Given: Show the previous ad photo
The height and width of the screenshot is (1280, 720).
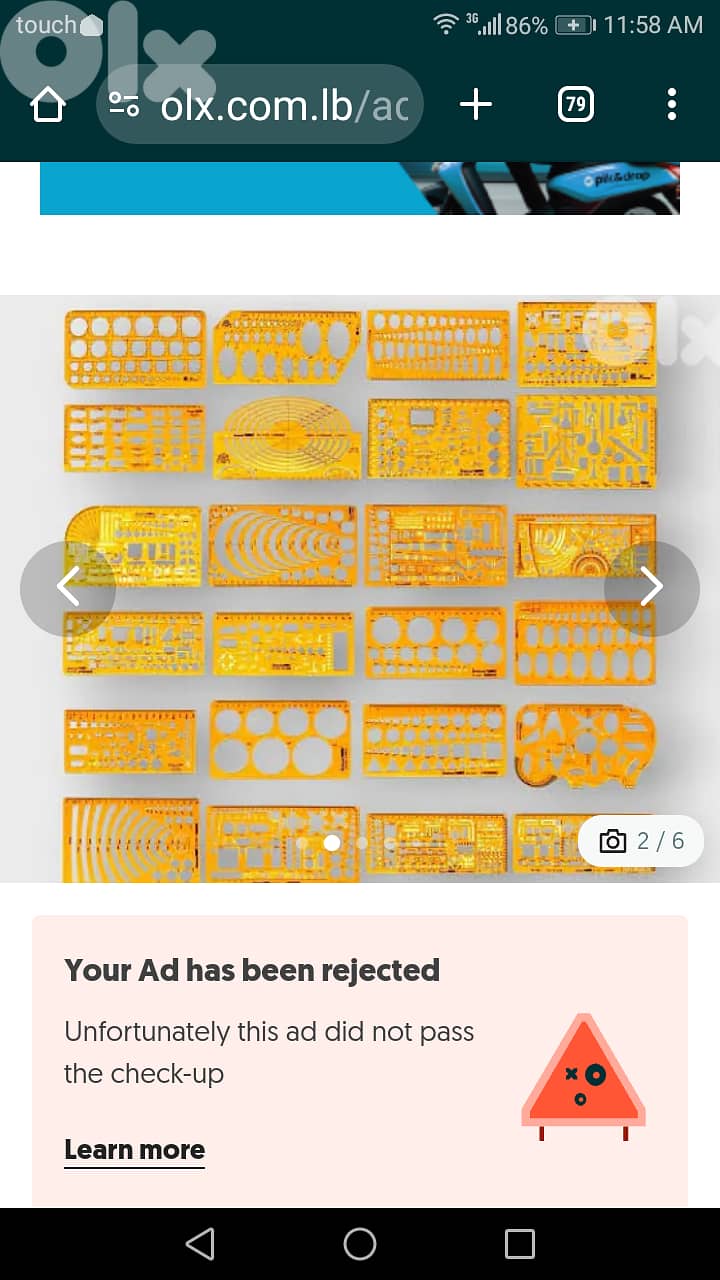Looking at the screenshot, I should pyautogui.click(x=67, y=588).
